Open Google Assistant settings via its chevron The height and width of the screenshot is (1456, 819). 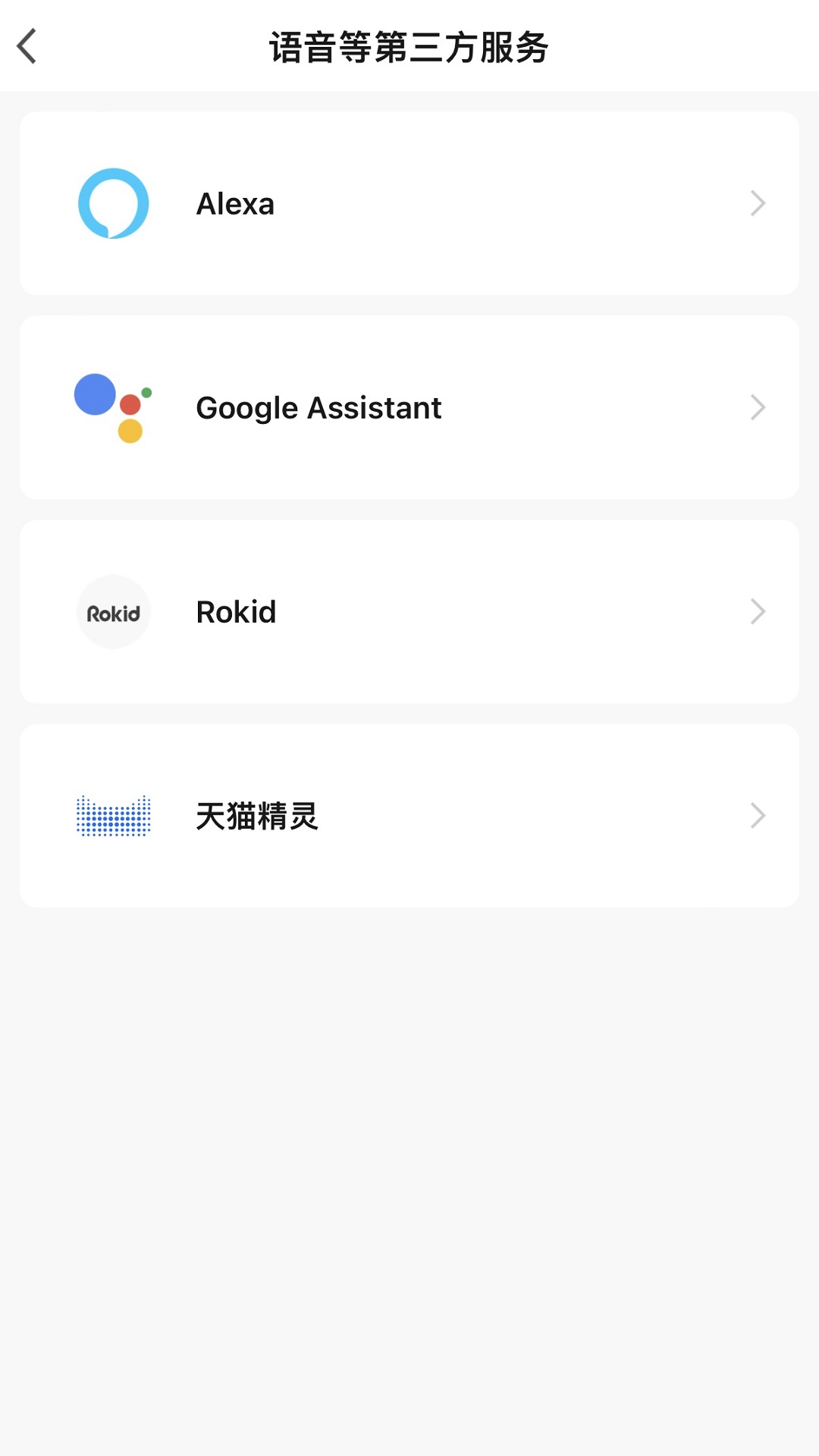(757, 407)
